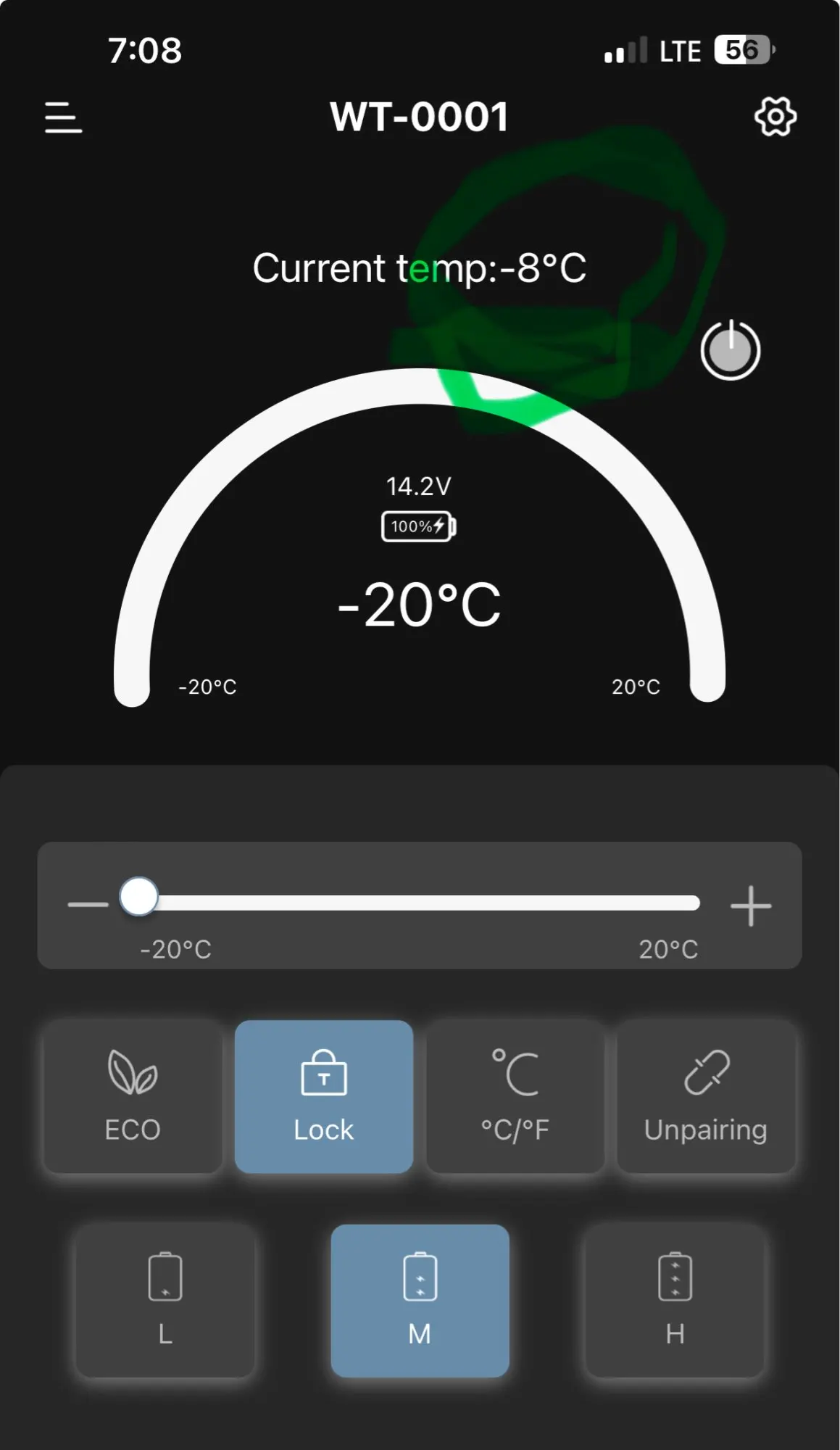Enable ECO mode
This screenshot has width=840, height=1450.
click(x=133, y=1096)
